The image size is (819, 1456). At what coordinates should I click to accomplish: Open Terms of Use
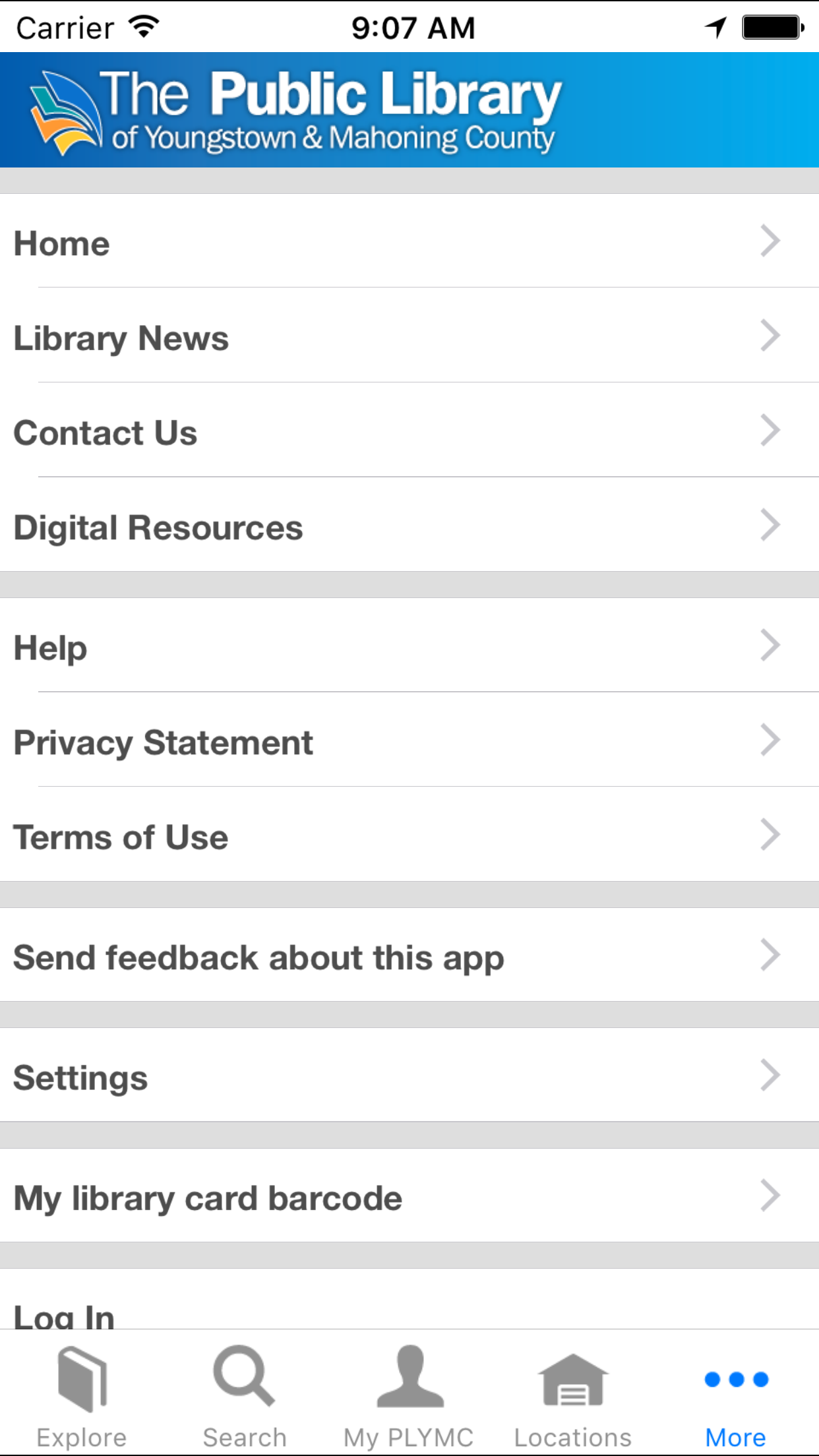(x=409, y=836)
